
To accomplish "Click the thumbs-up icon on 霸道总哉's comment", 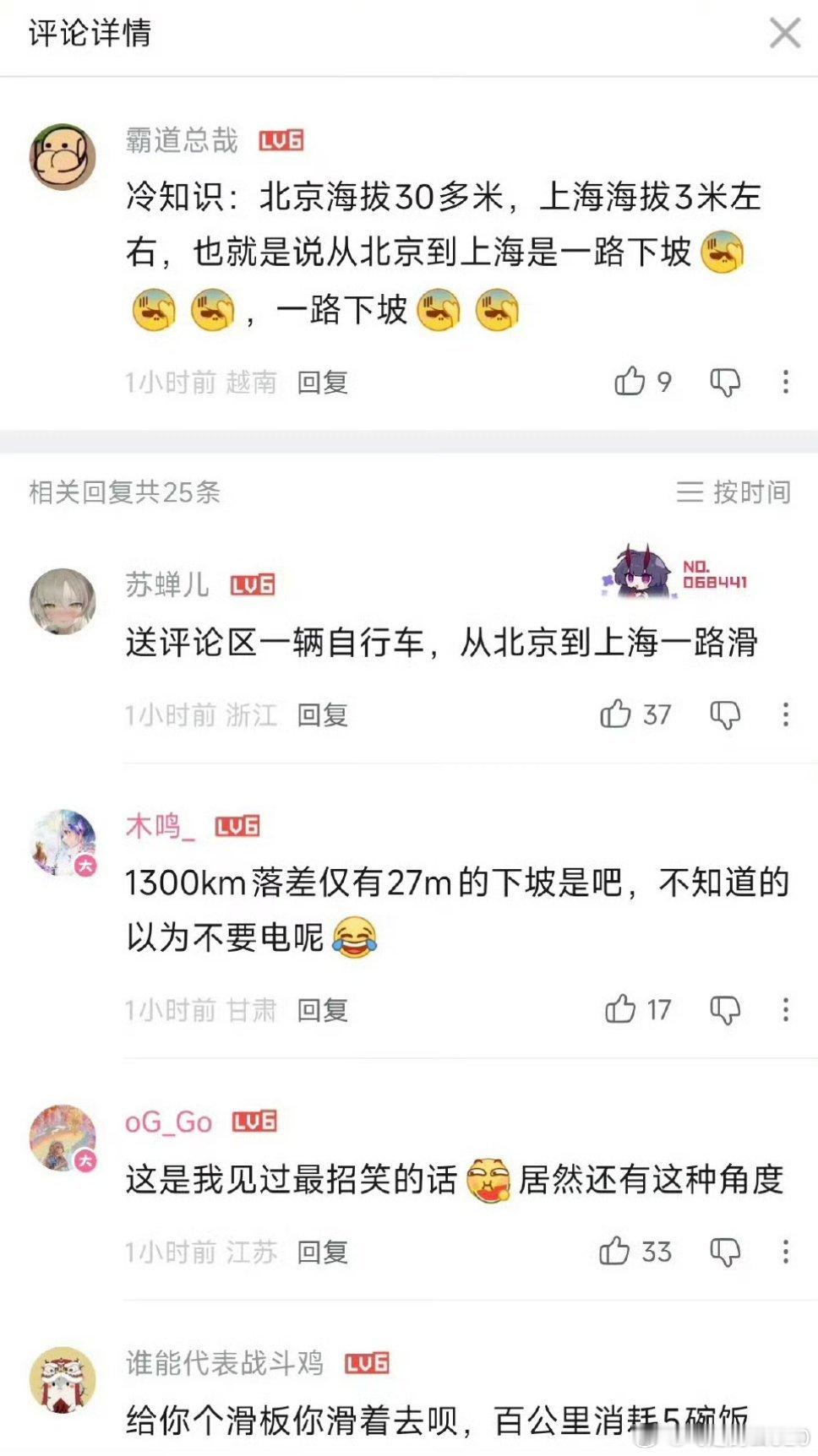I will 630,383.
